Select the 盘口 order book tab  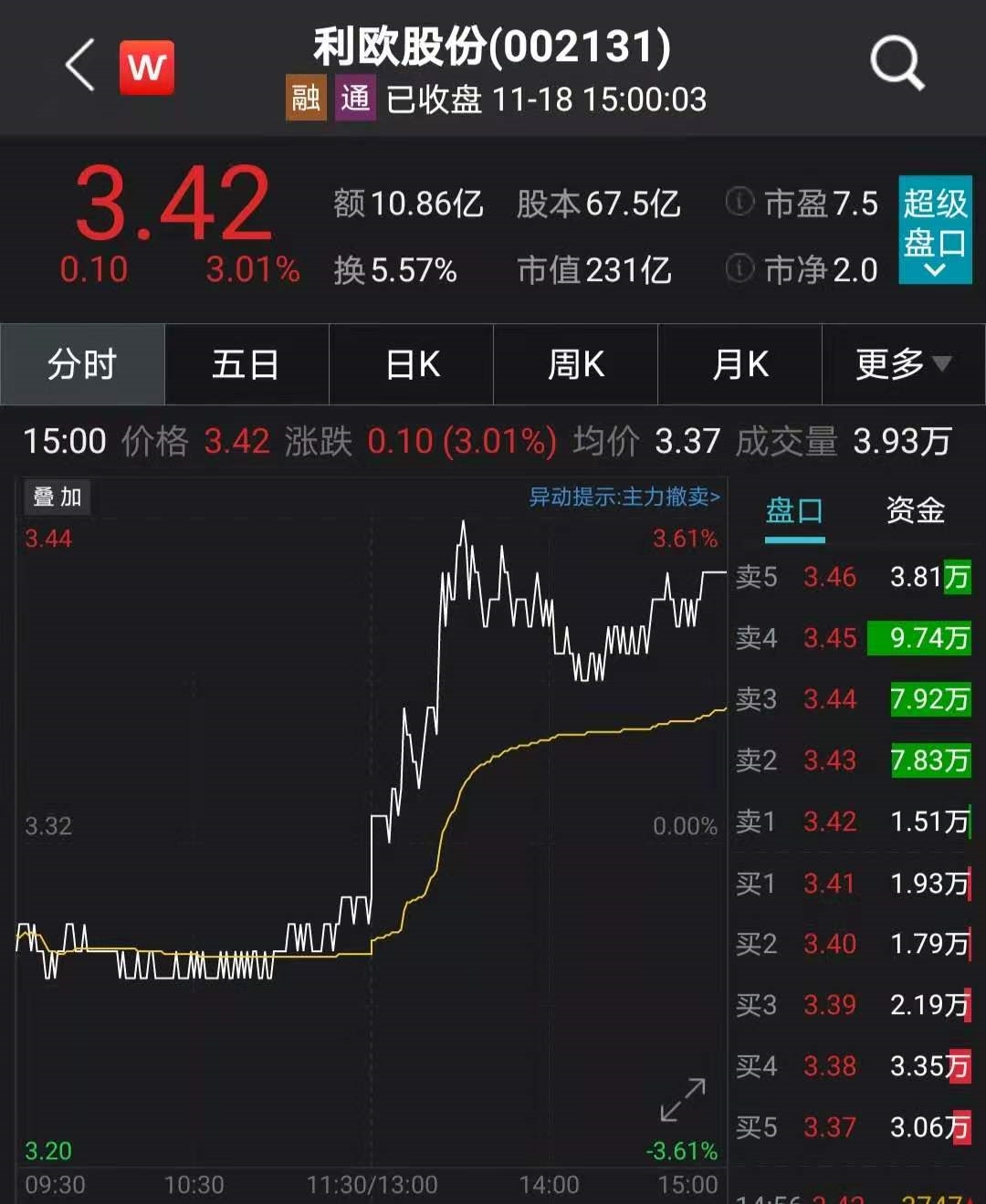[794, 511]
